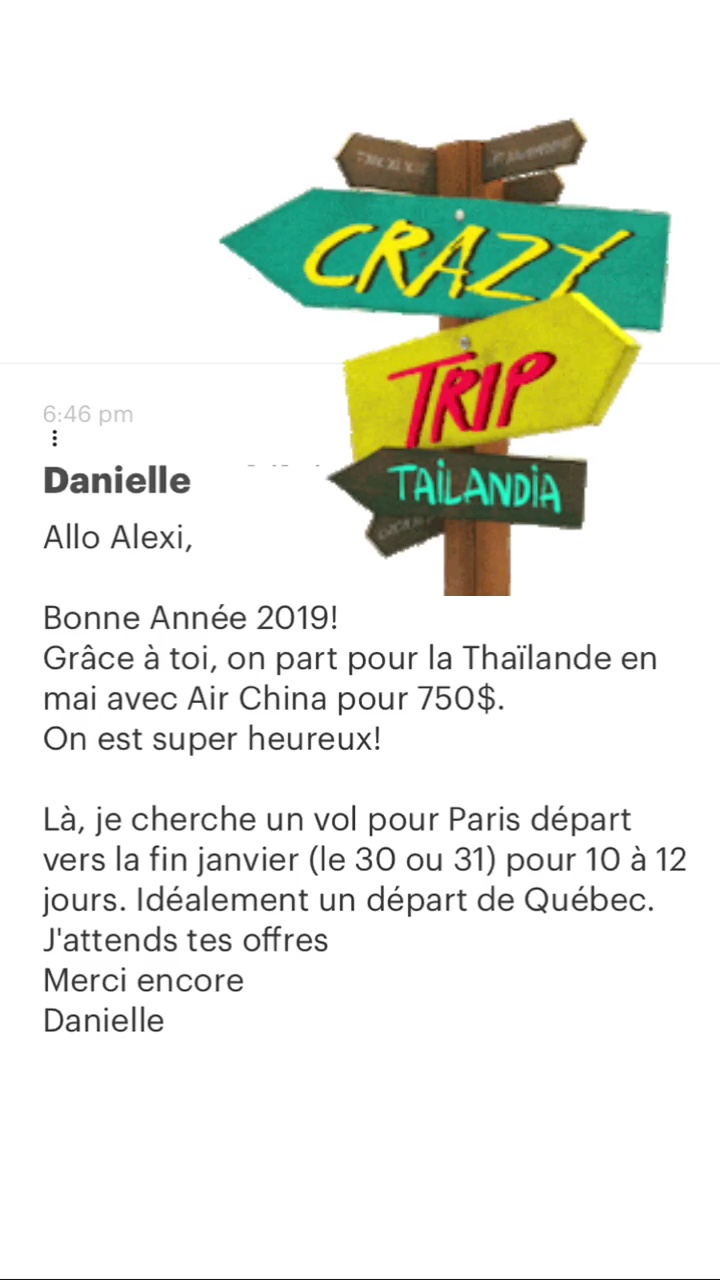
Task: Select the greeting line Allo Alexi
Action: pos(117,537)
